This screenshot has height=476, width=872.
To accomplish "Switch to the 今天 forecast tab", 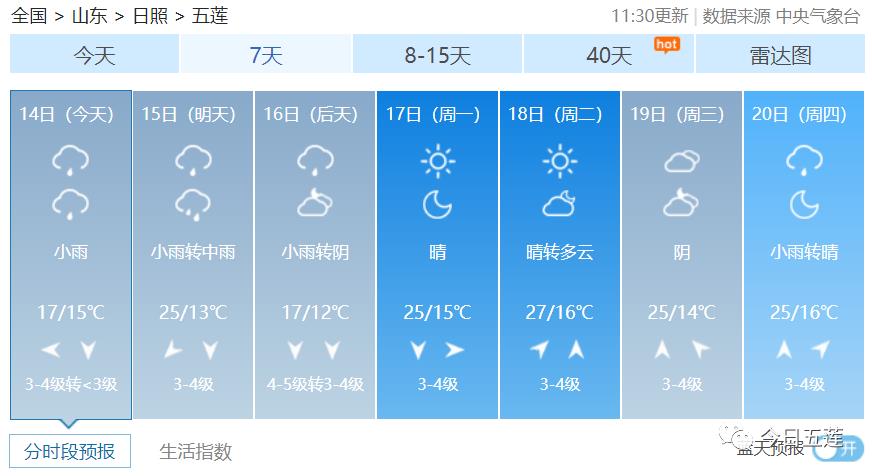I will click(94, 55).
